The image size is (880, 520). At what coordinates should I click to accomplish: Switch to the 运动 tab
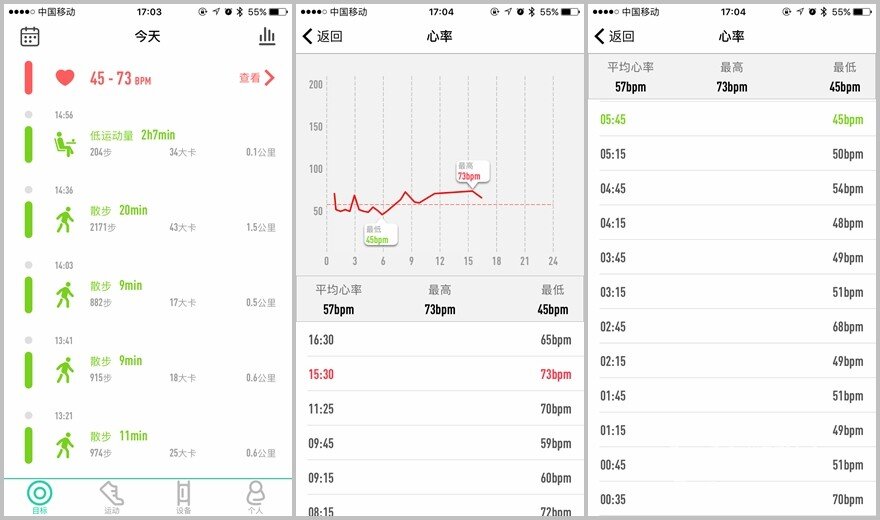pyautogui.click(x=111, y=497)
